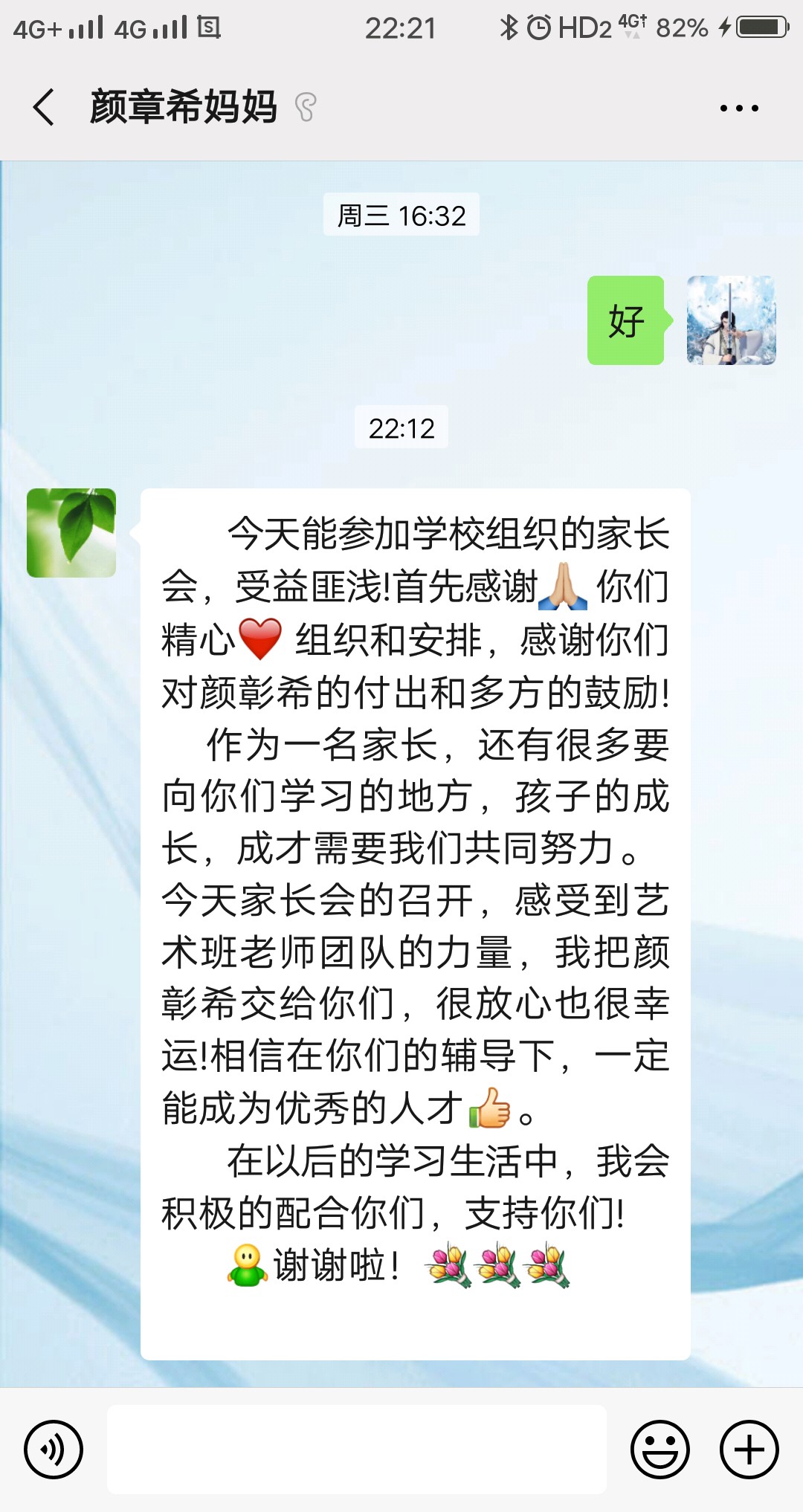This screenshot has width=803, height=1512.
Task: Switch to voice message input
Action: pos(54,1449)
